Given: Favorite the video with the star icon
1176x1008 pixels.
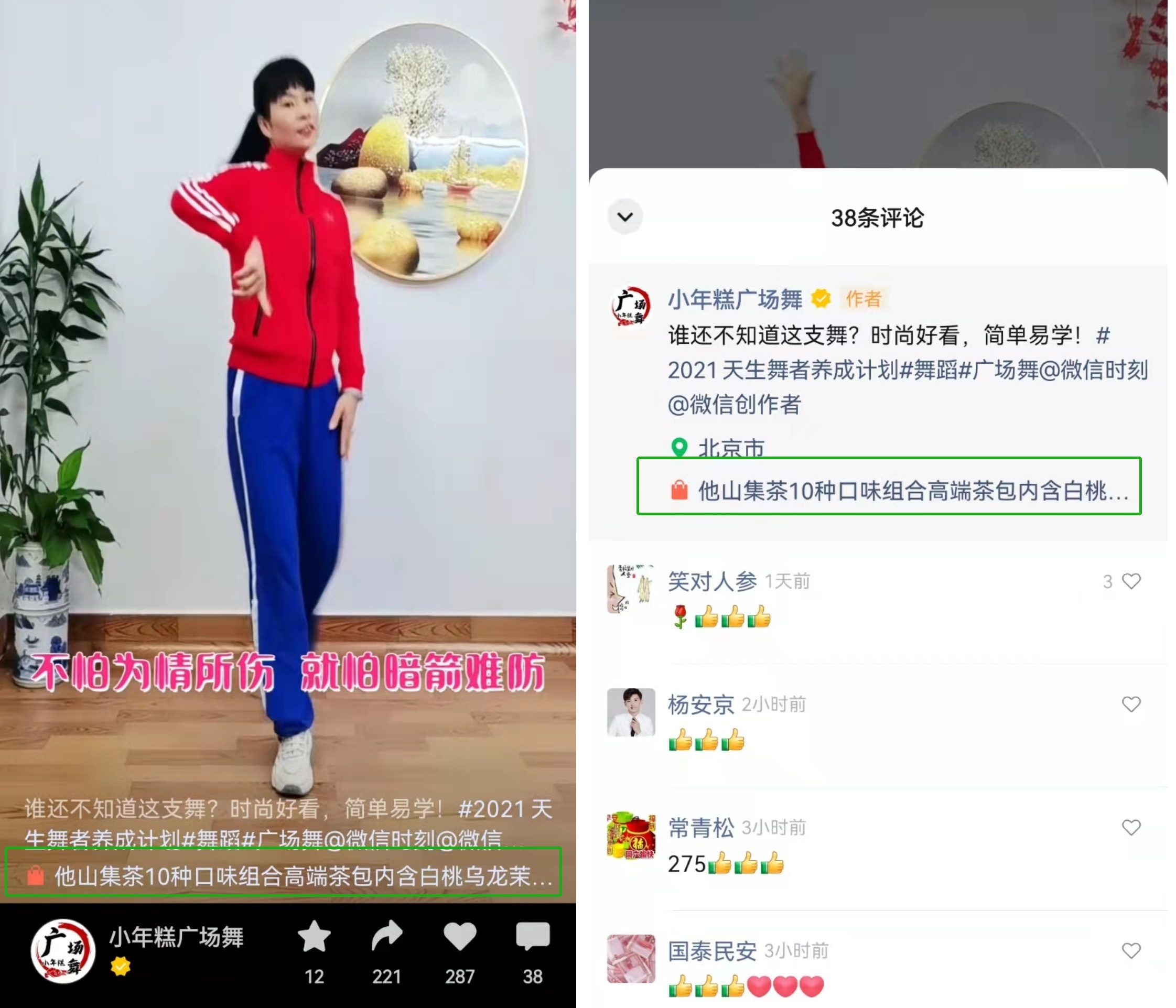Looking at the screenshot, I should tap(314, 937).
